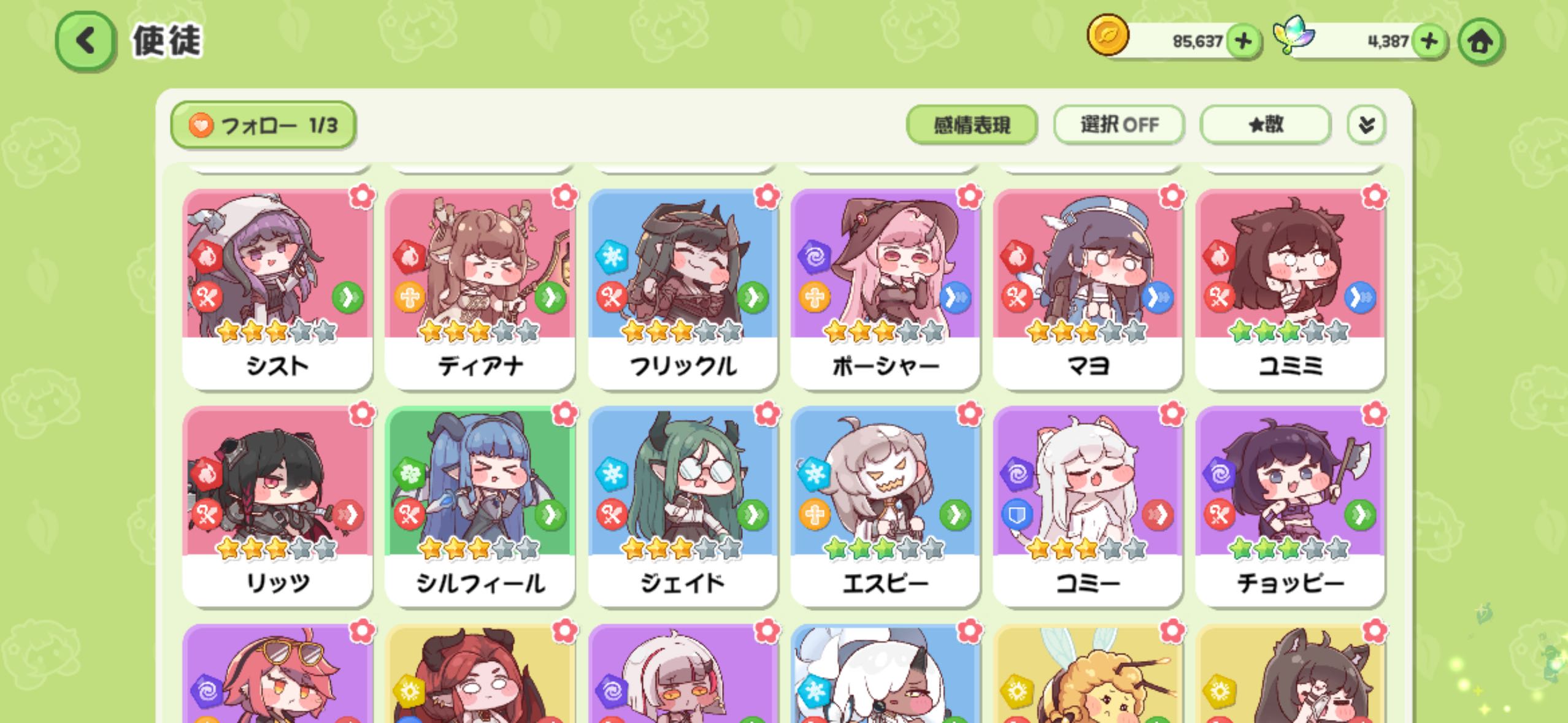Image resolution: width=1568 pixels, height=723 pixels.
Task: View the シルフィール character card
Action: pyautogui.click(x=480, y=506)
